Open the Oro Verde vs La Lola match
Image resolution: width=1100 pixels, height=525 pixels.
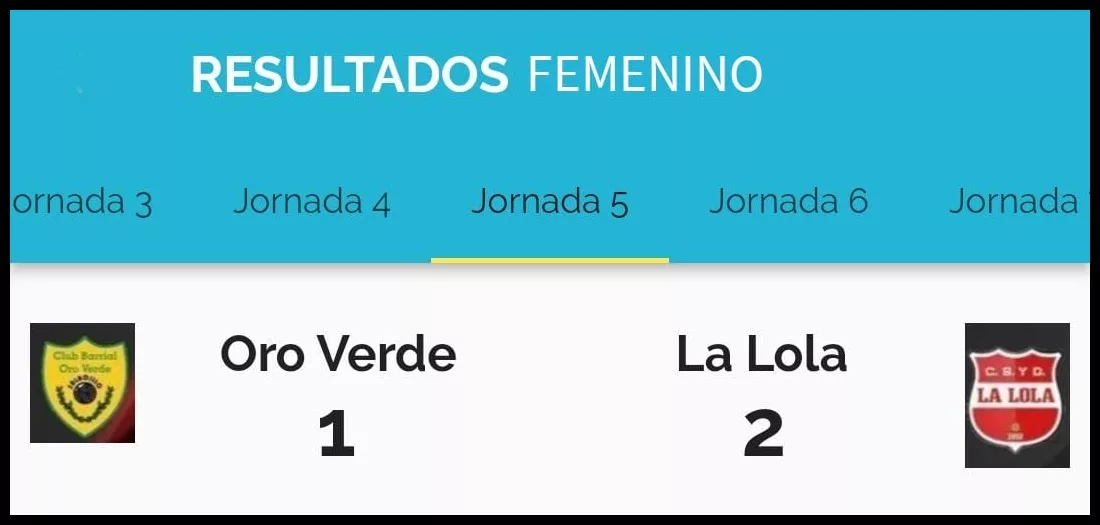click(x=549, y=395)
